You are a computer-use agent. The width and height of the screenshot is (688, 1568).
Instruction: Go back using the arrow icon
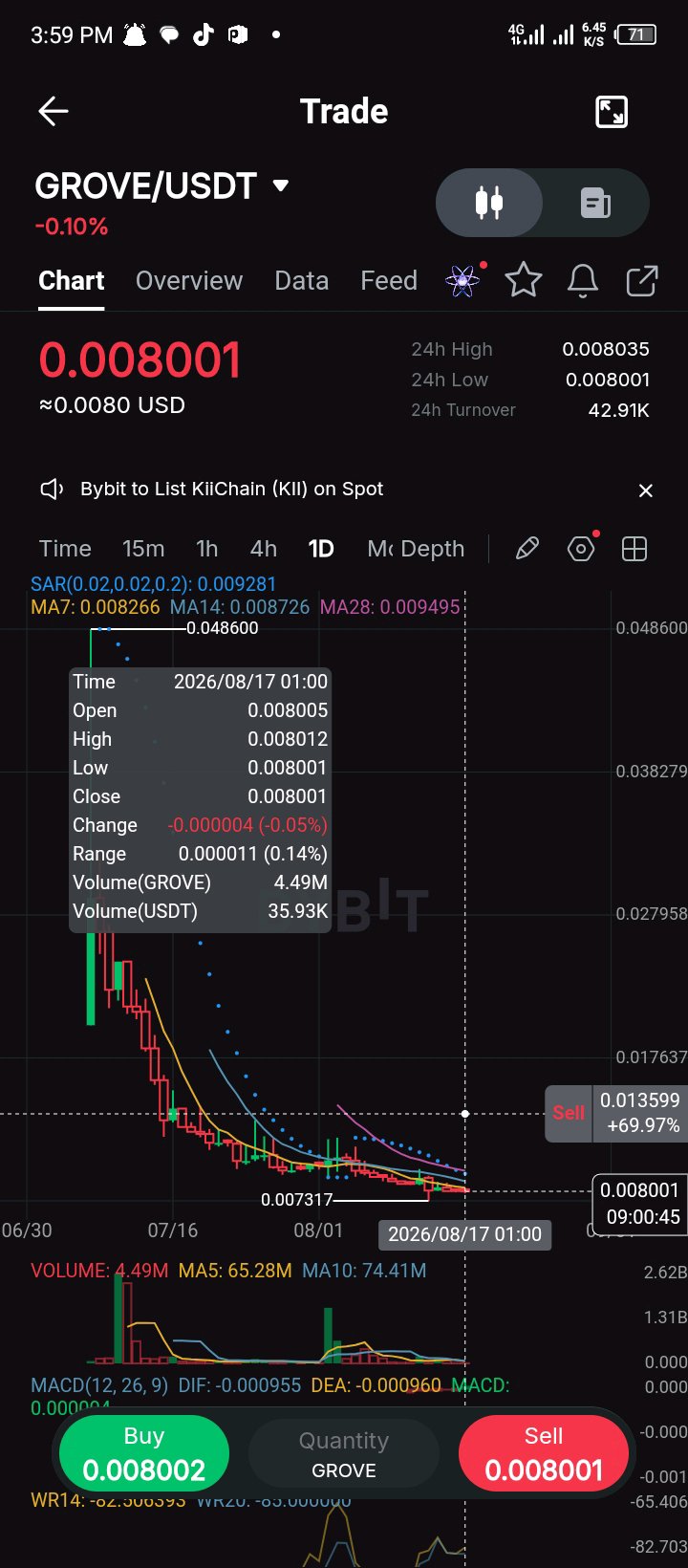[x=54, y=112]
